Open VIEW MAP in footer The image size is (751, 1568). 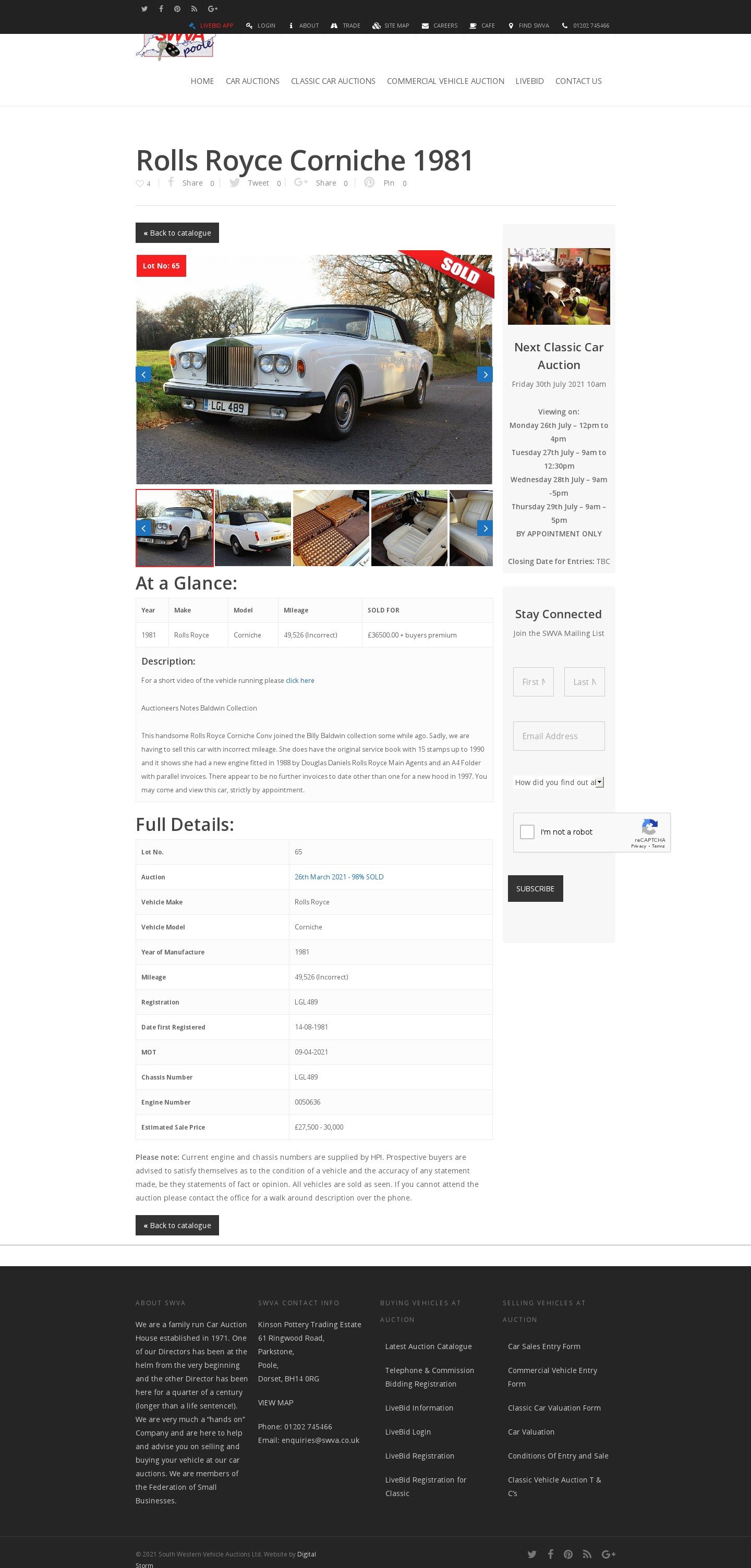(x=275, y=1402)
